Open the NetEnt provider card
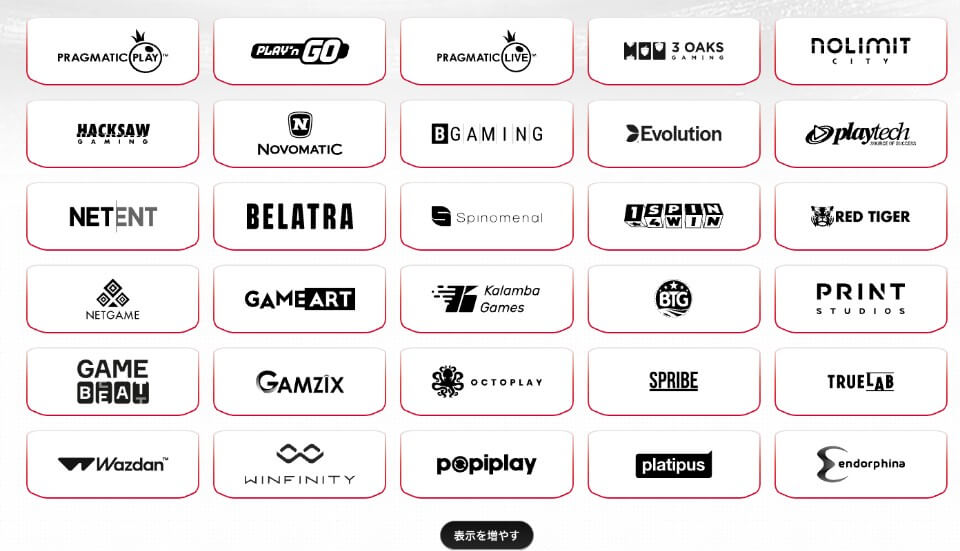 click(x=112, y=216)
